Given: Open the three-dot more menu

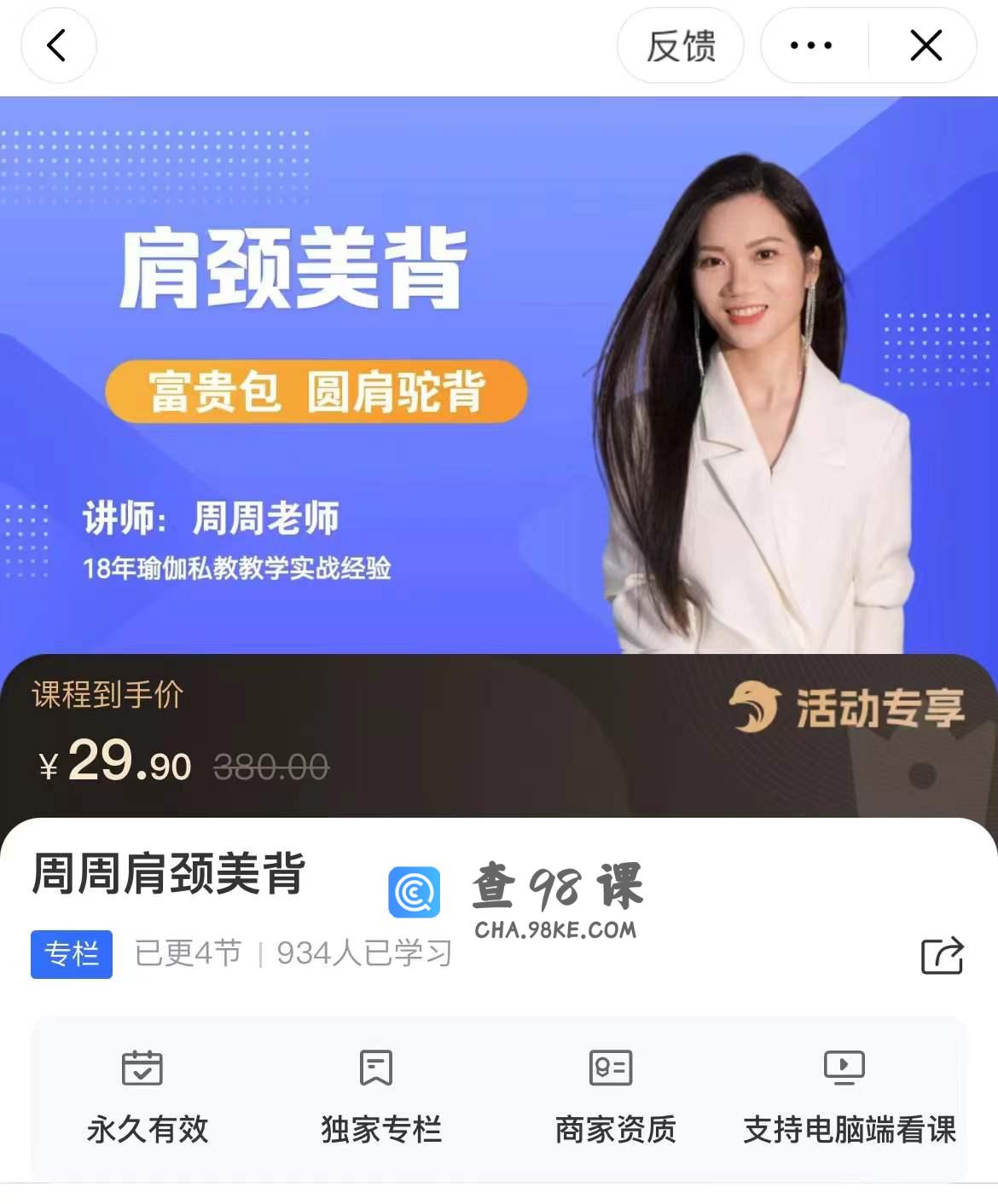Looking at the screenshot, I should click(811, 46).
